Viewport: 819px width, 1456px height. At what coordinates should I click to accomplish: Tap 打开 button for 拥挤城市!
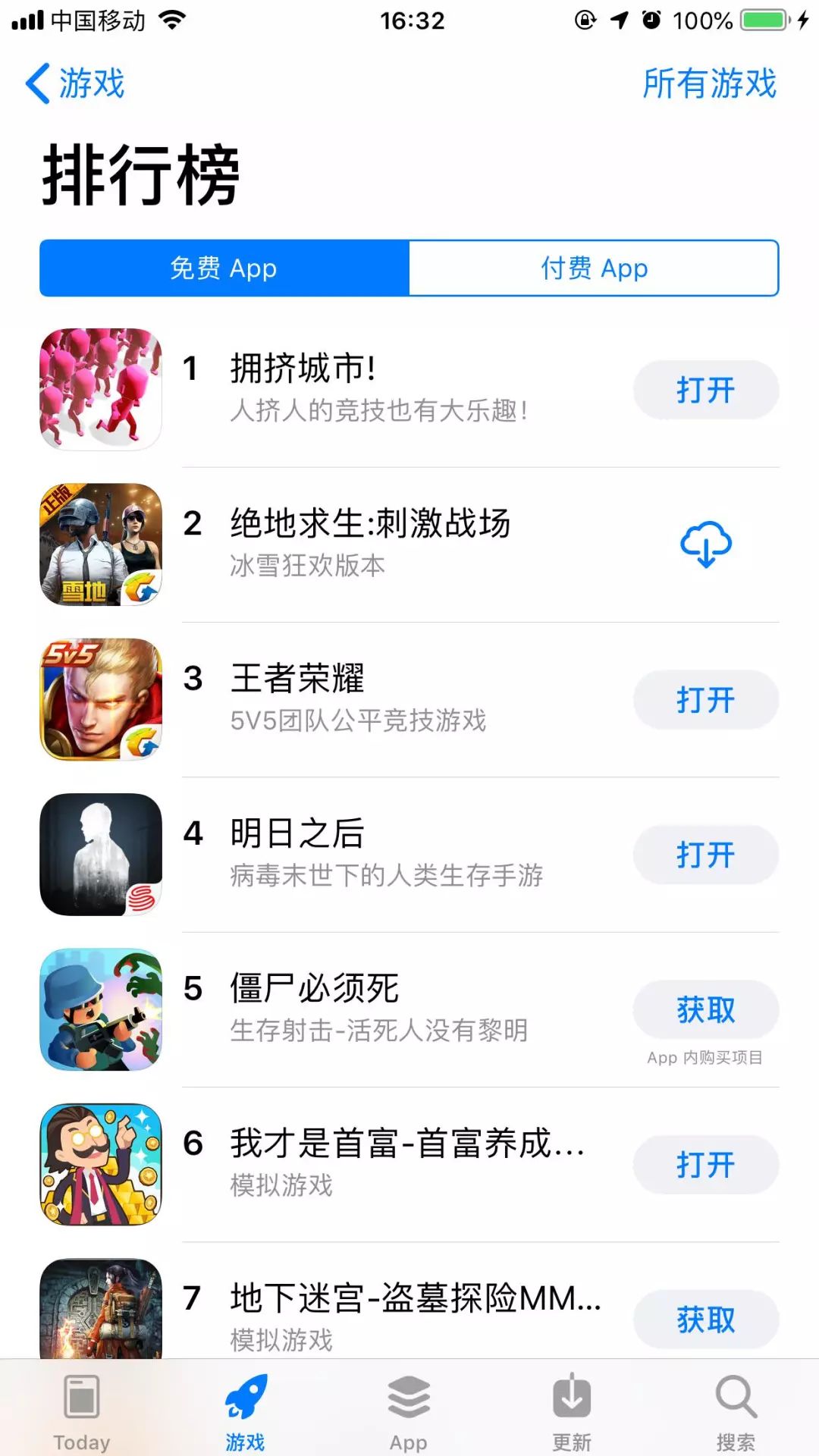[706, 390]
